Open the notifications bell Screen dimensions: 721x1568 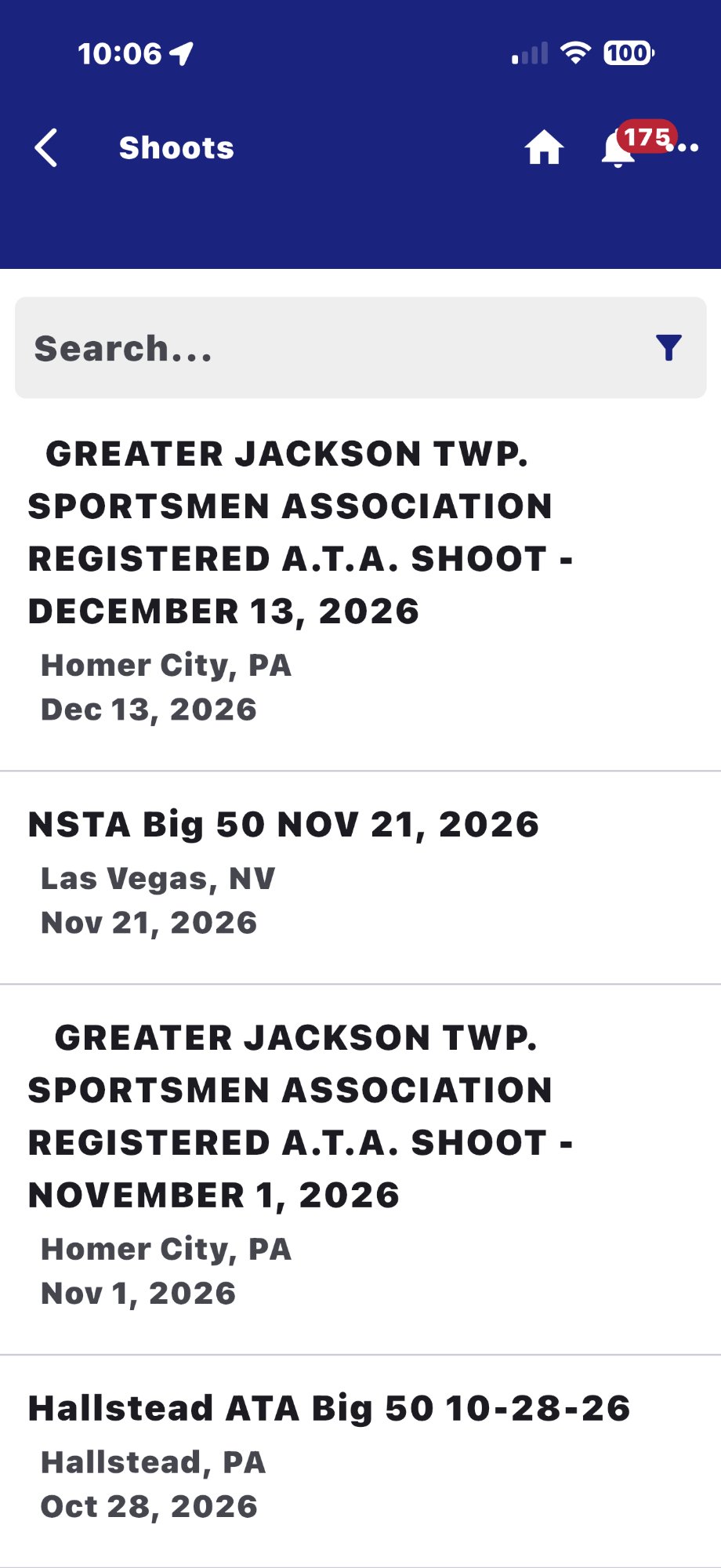coord(617,149)
